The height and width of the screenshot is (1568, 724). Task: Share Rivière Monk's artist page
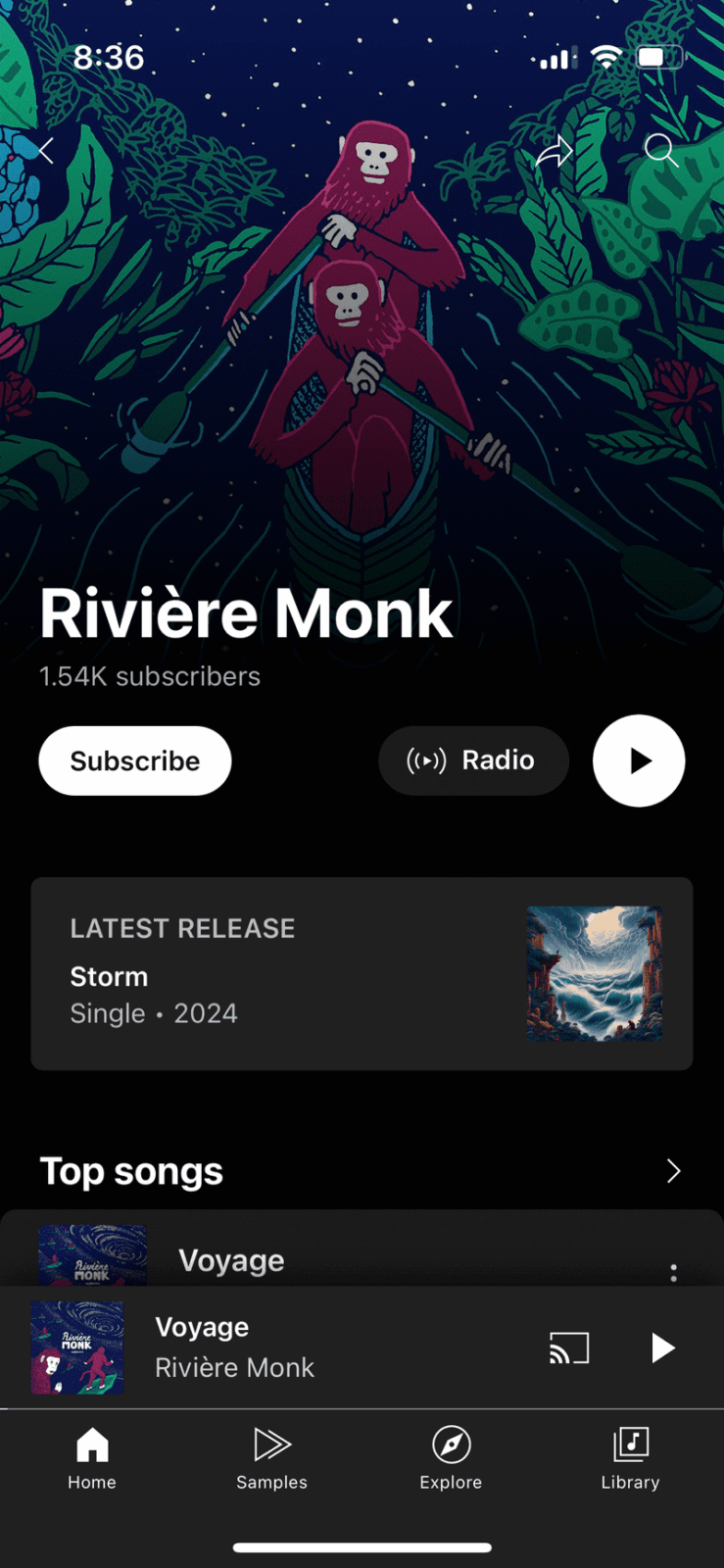coord(555,151)
